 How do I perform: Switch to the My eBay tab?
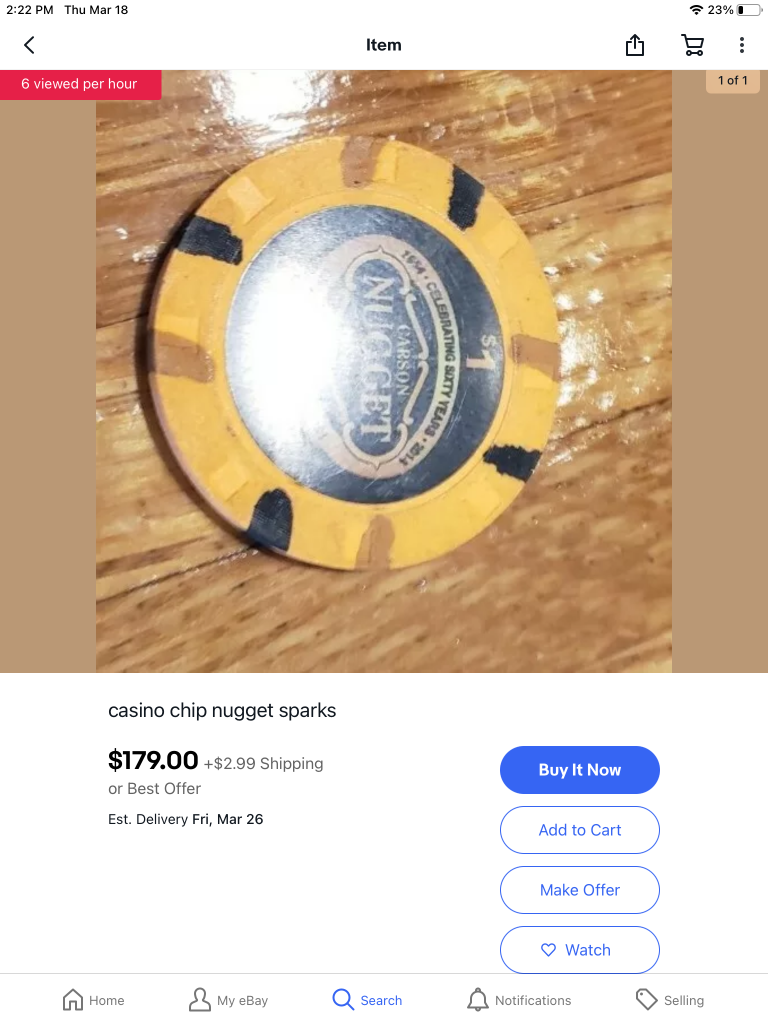coord(228,1000)
